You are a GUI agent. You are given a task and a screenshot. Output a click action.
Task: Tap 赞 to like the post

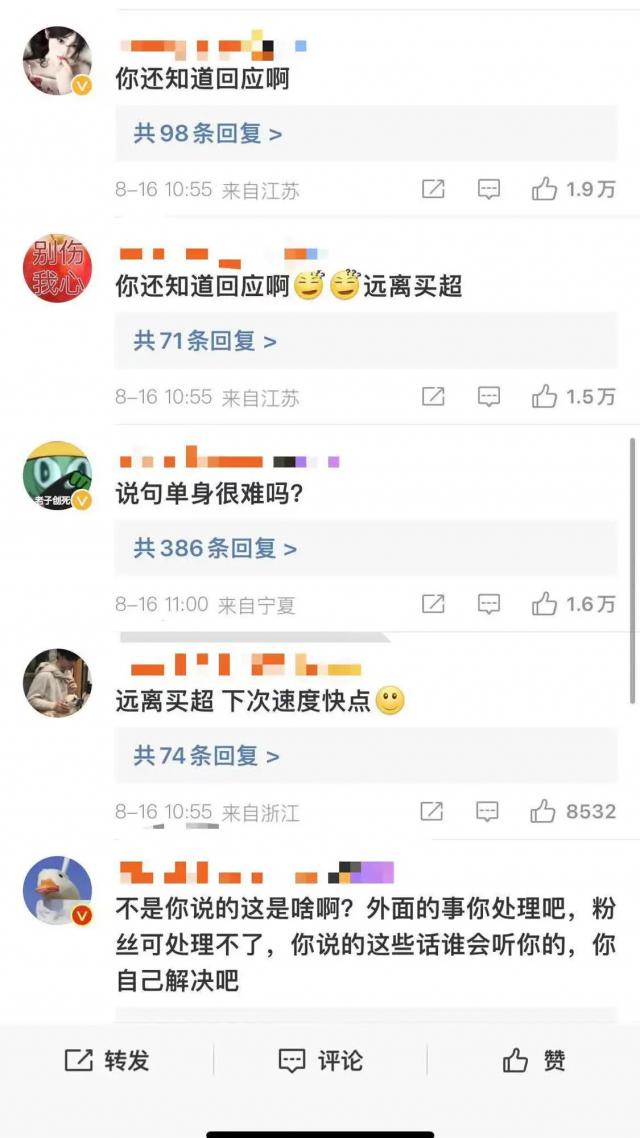click(534, 1061)
